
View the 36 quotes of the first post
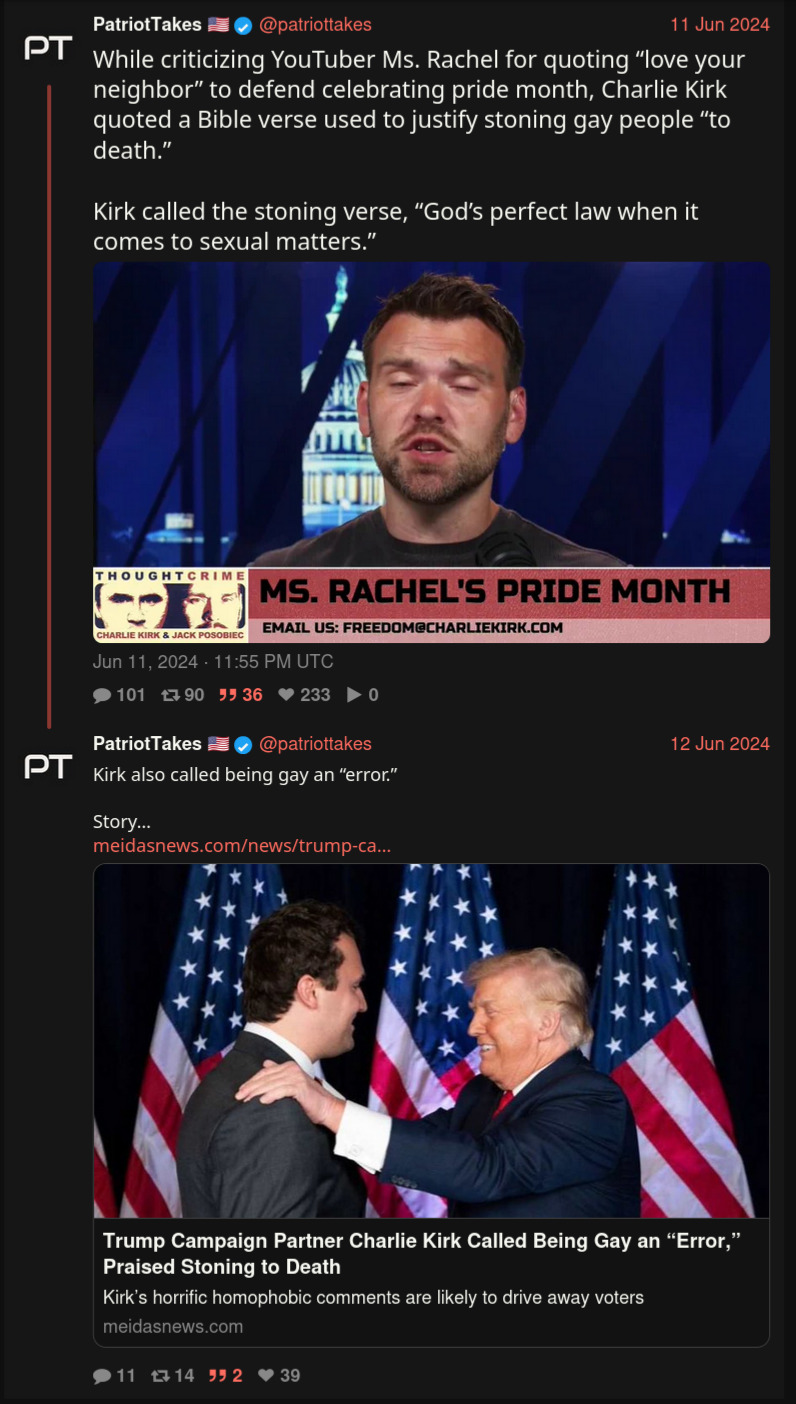(240, 694)
